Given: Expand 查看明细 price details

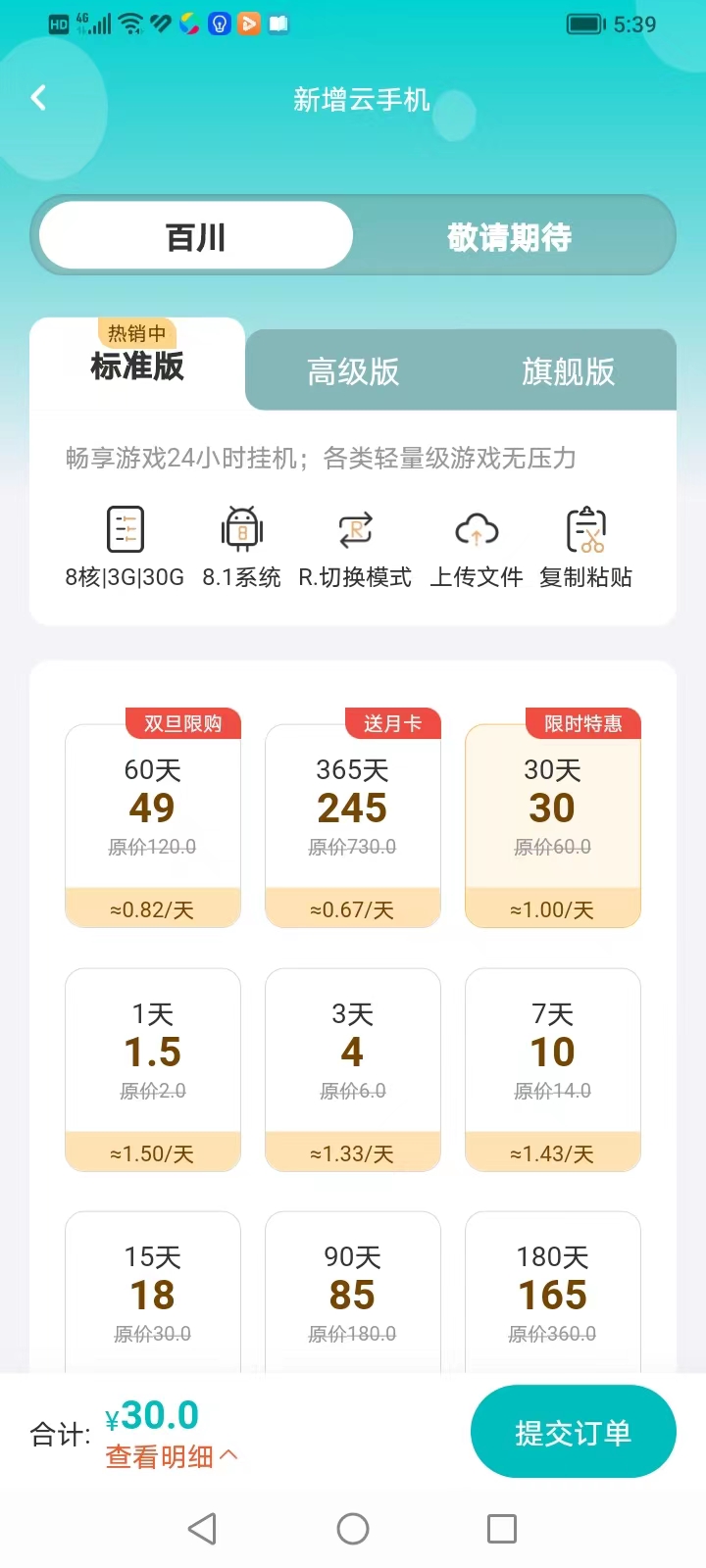Looking at the screenshot, I should 172,1457.
